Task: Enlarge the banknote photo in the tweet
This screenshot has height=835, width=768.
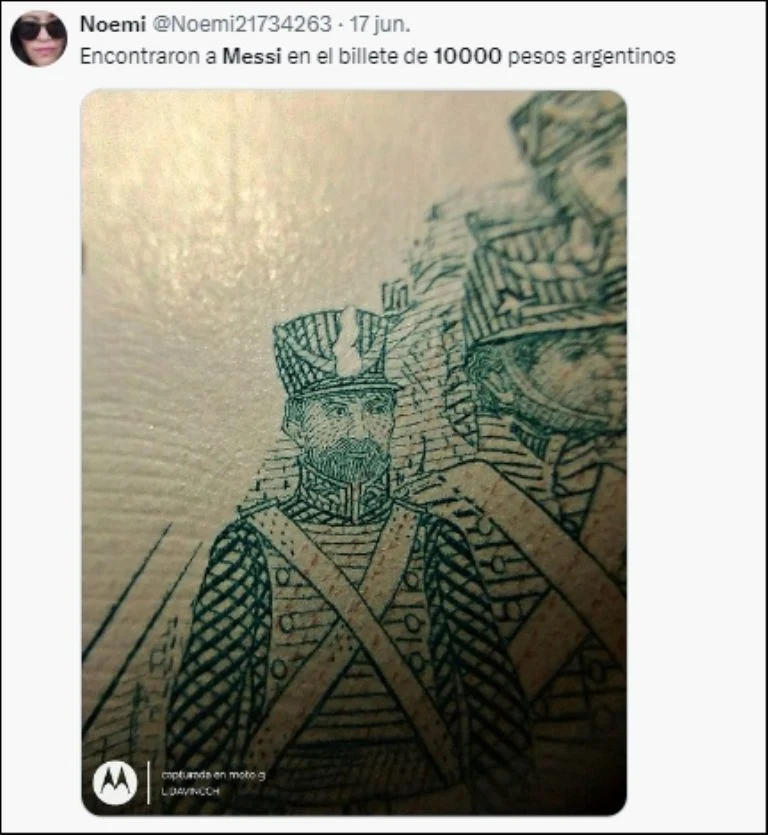Action: coord(354,452)
